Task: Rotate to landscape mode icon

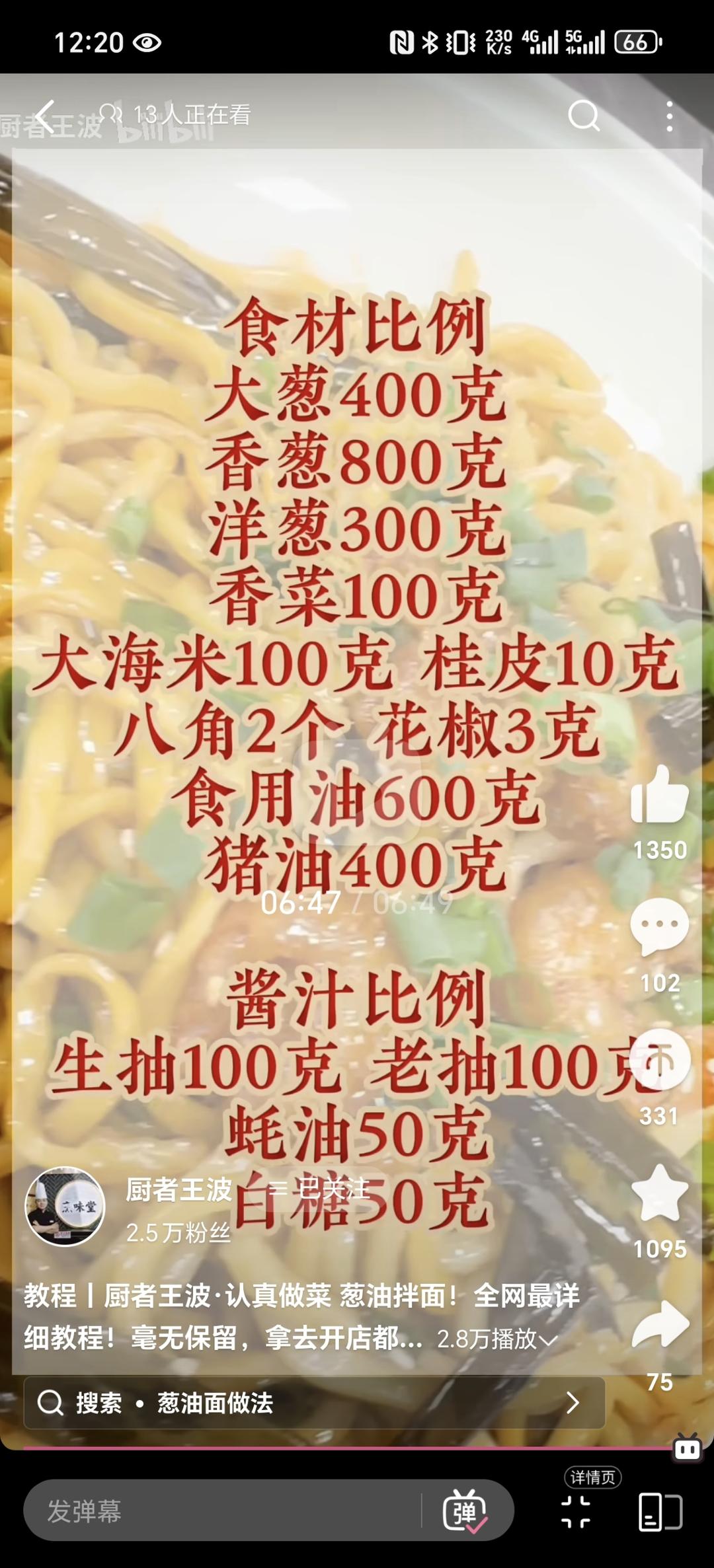Action: coord(660,1512)
